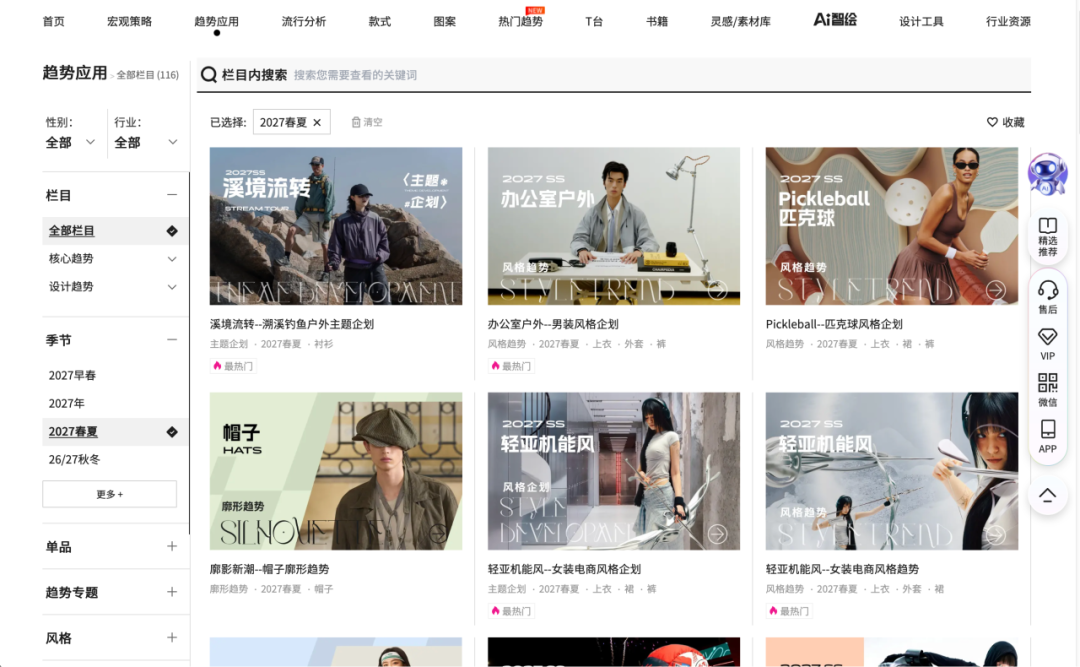Open the 首页 navigation tab
Viewport: 1080px width, 667px height.
point(53,21)
